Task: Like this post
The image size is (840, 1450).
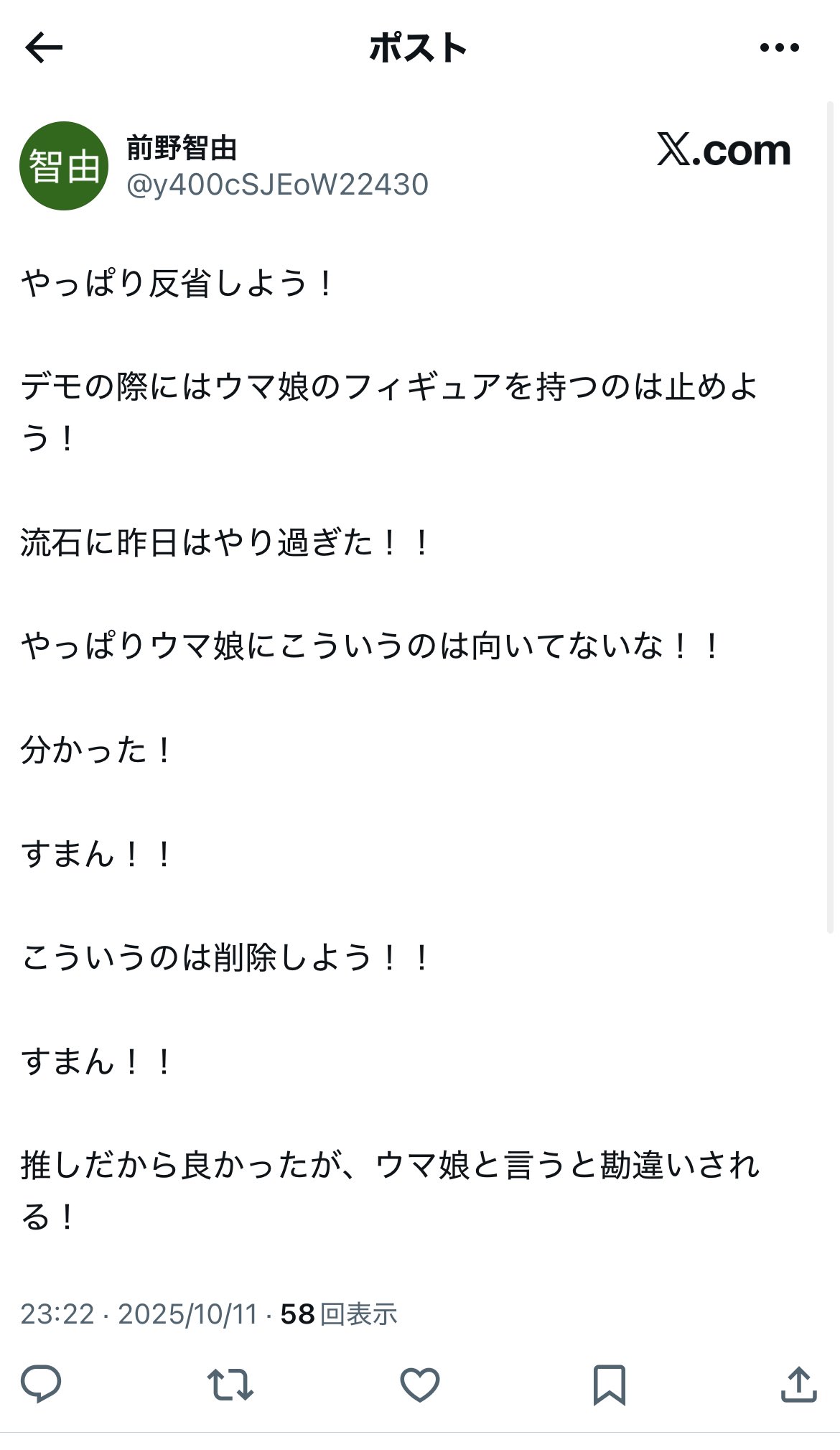Action: click(419, 1384)
